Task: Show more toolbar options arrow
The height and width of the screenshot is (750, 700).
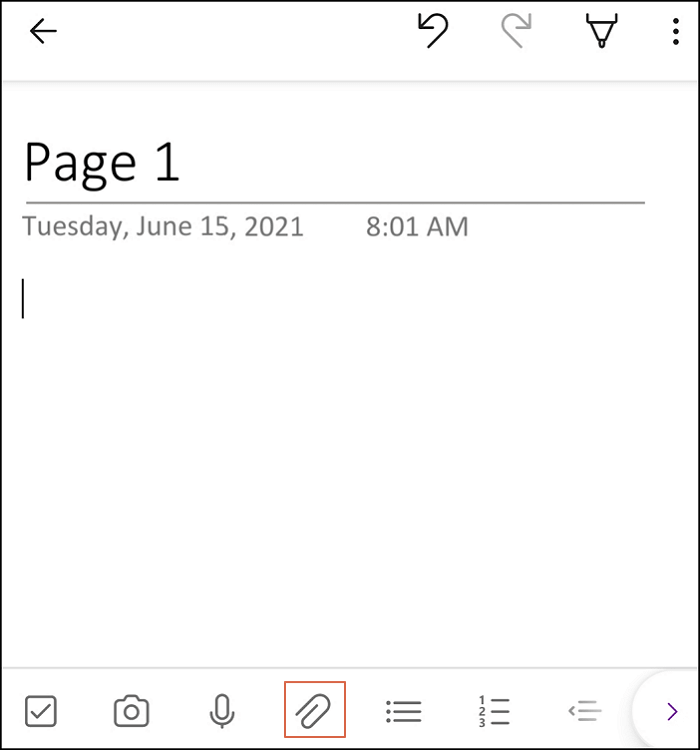Action: tap(671, 711)
